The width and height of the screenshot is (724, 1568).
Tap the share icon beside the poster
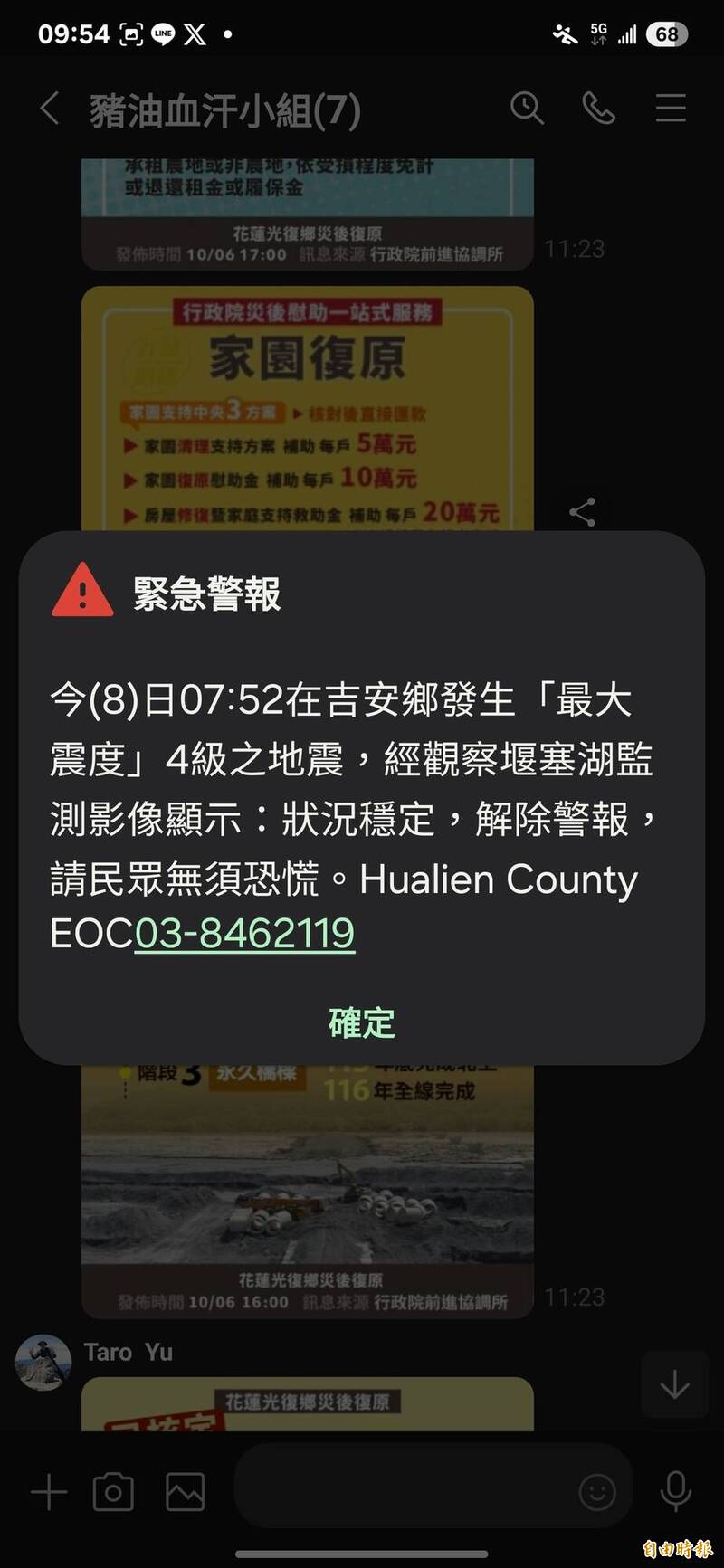click(x=582, y=511)
